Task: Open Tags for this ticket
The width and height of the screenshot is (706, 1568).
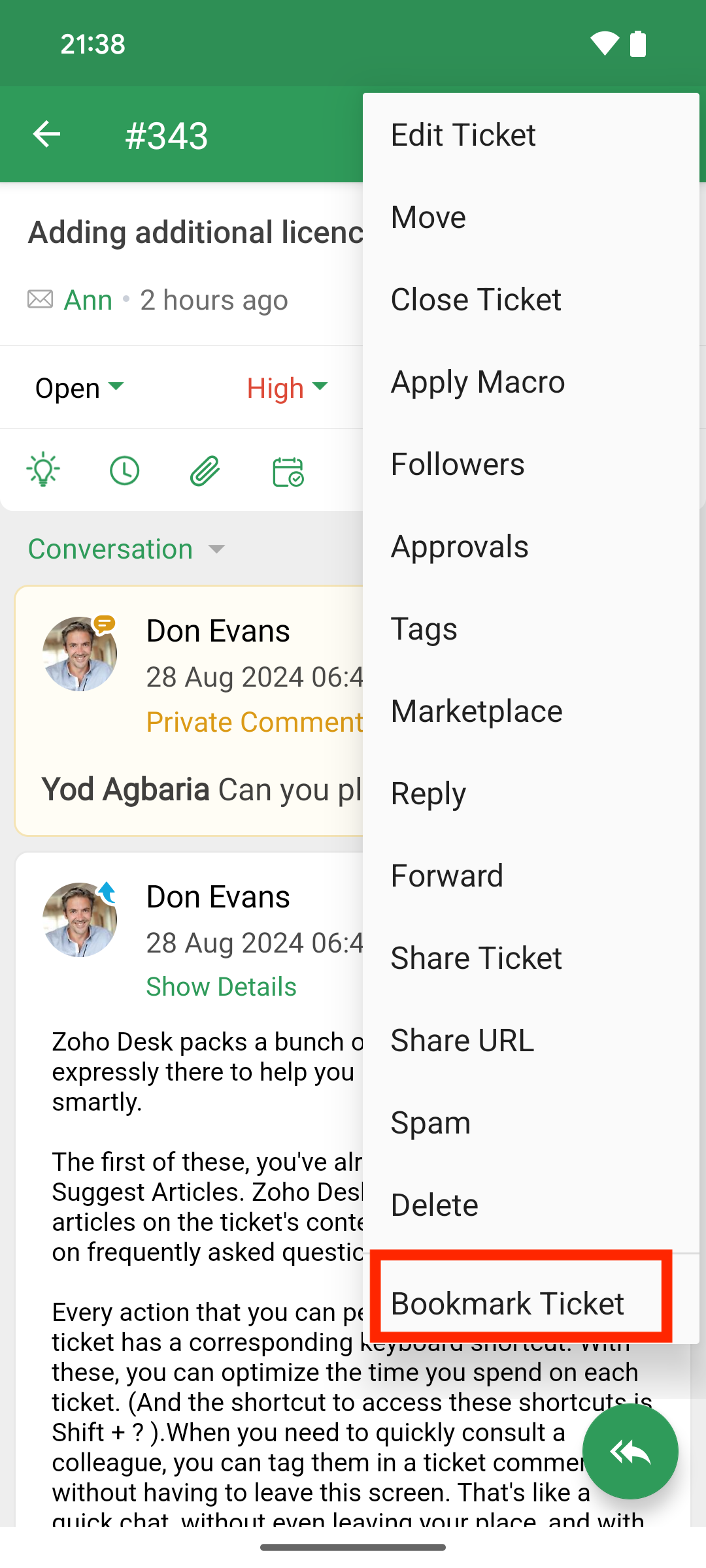Action: (424, 629)
